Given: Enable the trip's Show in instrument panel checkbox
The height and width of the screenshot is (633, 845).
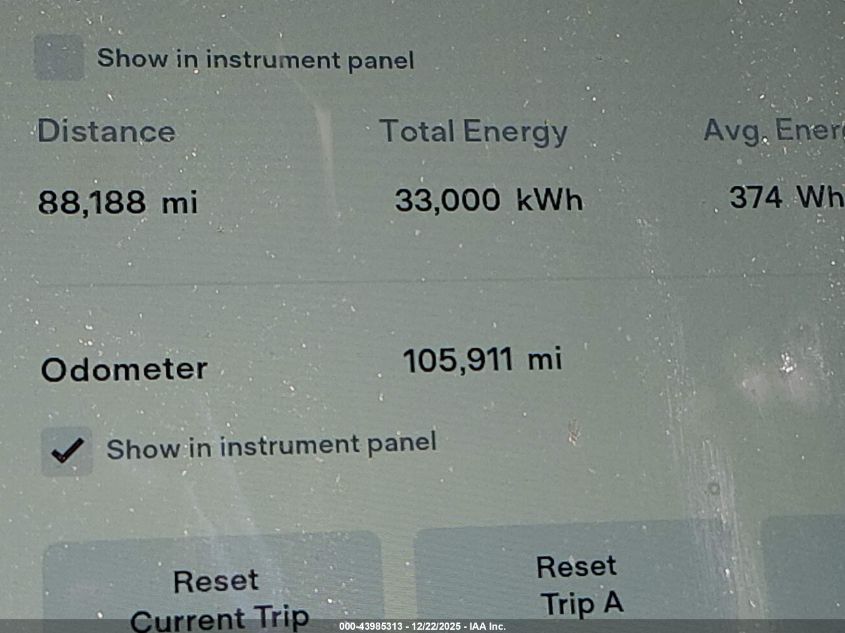Looking at the screenshot, I should click(59, 58).
